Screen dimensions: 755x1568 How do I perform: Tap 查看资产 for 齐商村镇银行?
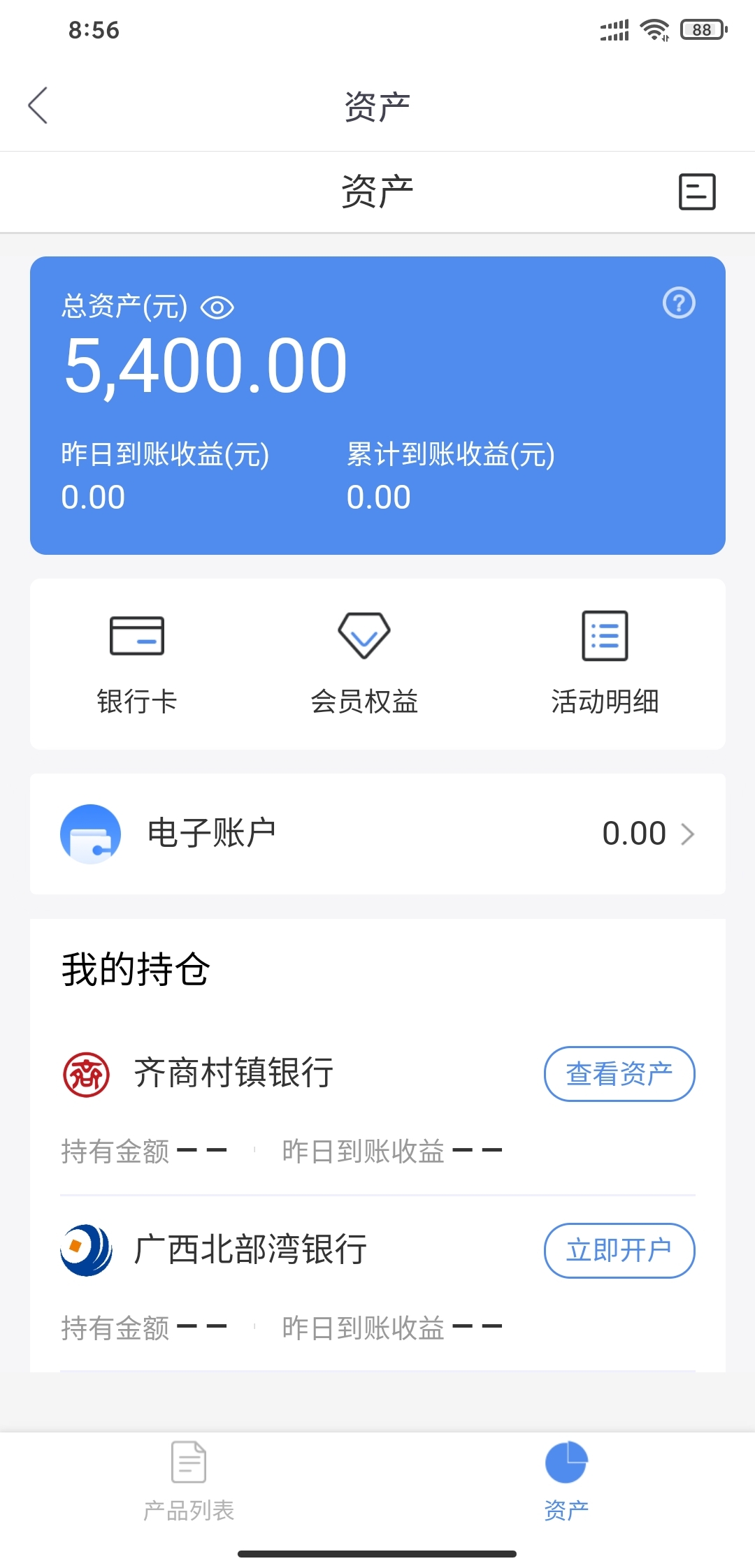click(x=619, y=1074)
